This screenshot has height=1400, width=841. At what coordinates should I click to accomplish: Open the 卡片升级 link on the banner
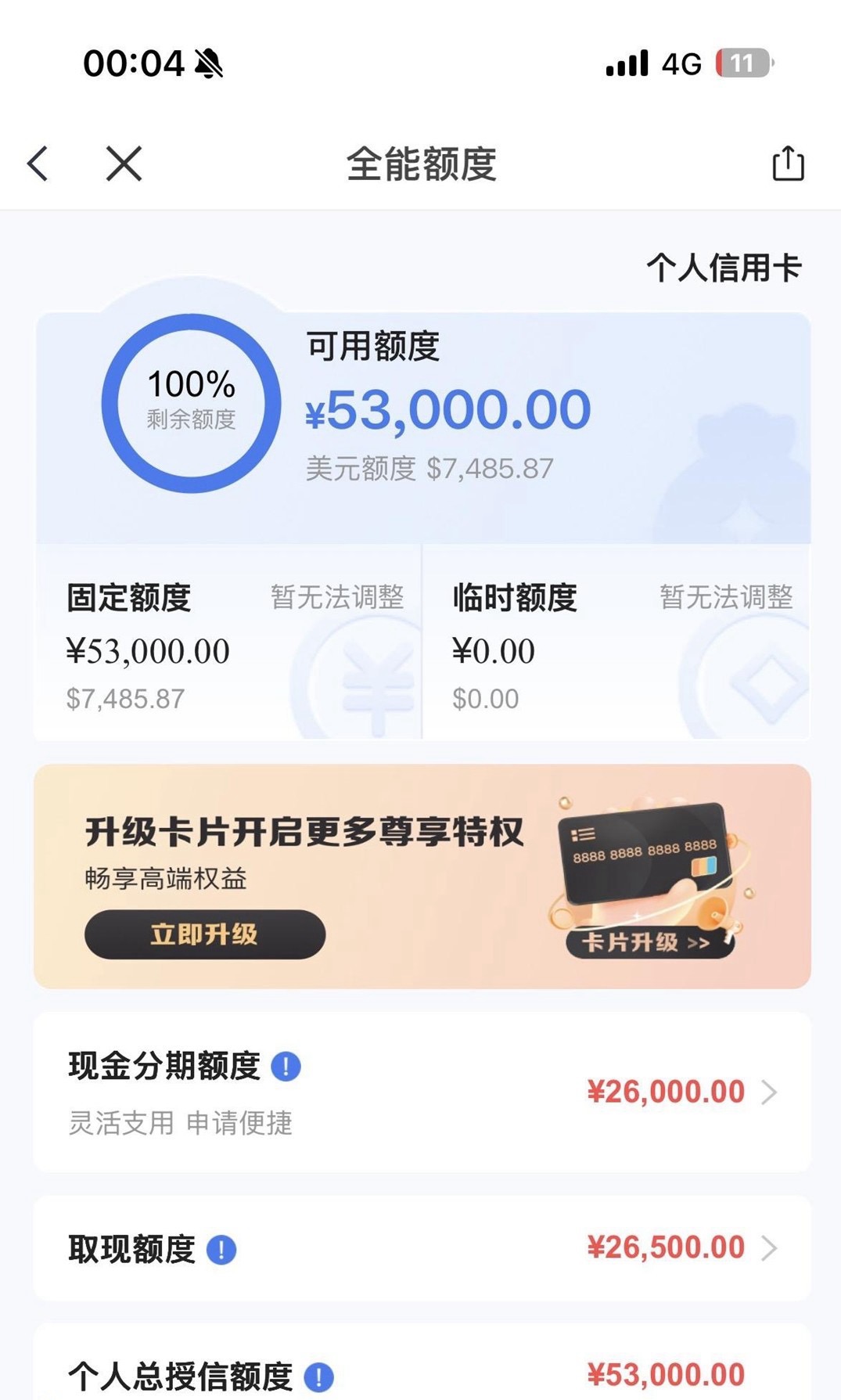tap(648, 942)
